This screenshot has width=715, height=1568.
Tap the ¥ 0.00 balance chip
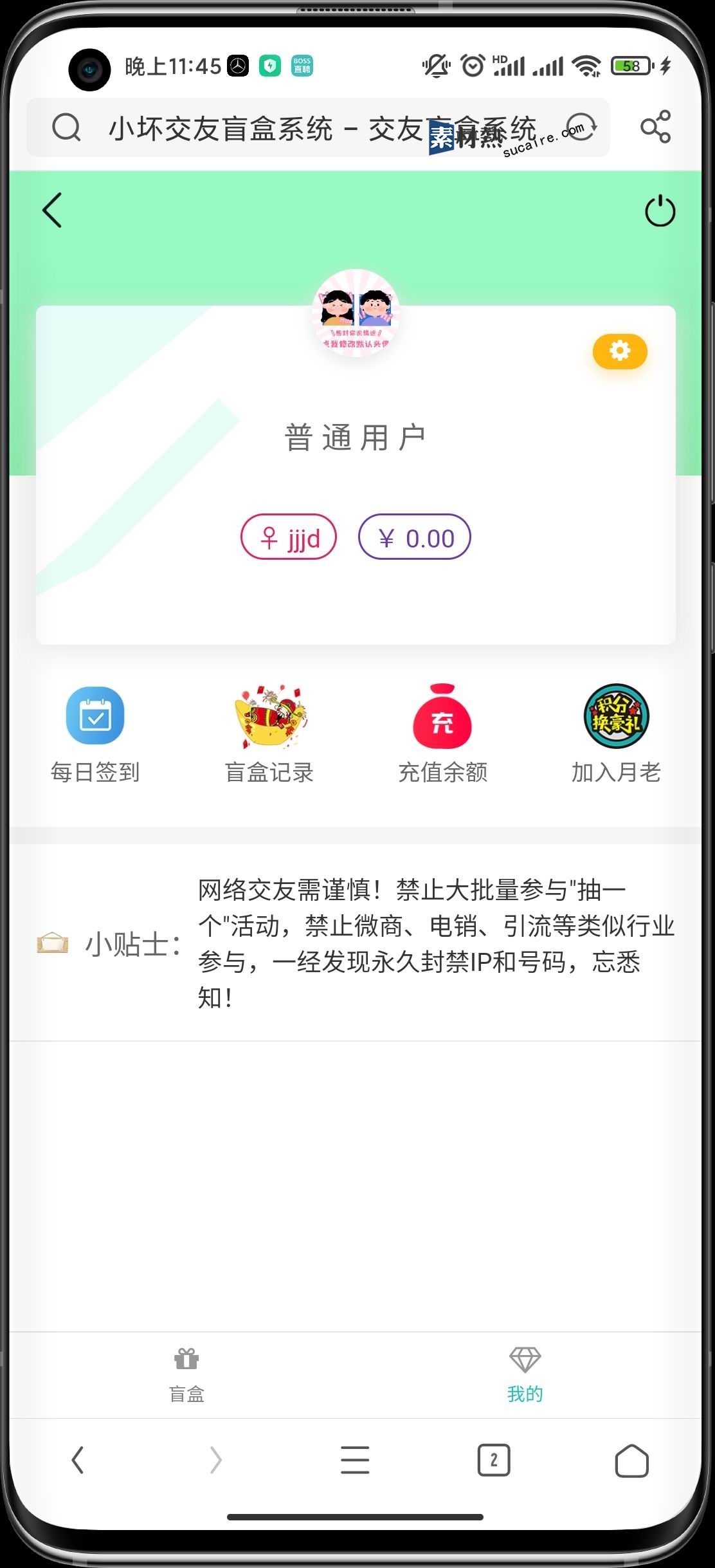[x=415, y=538]
